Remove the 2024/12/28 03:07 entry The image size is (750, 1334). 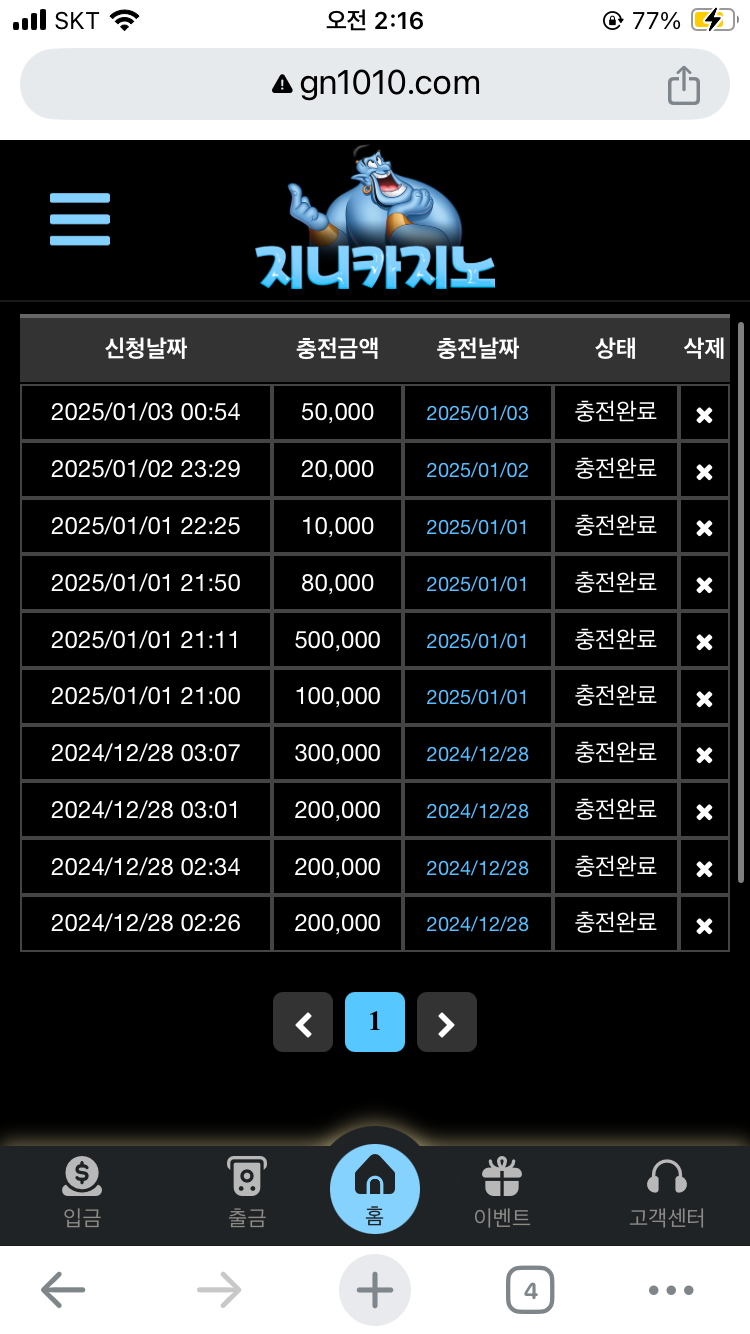click(704, 756)
